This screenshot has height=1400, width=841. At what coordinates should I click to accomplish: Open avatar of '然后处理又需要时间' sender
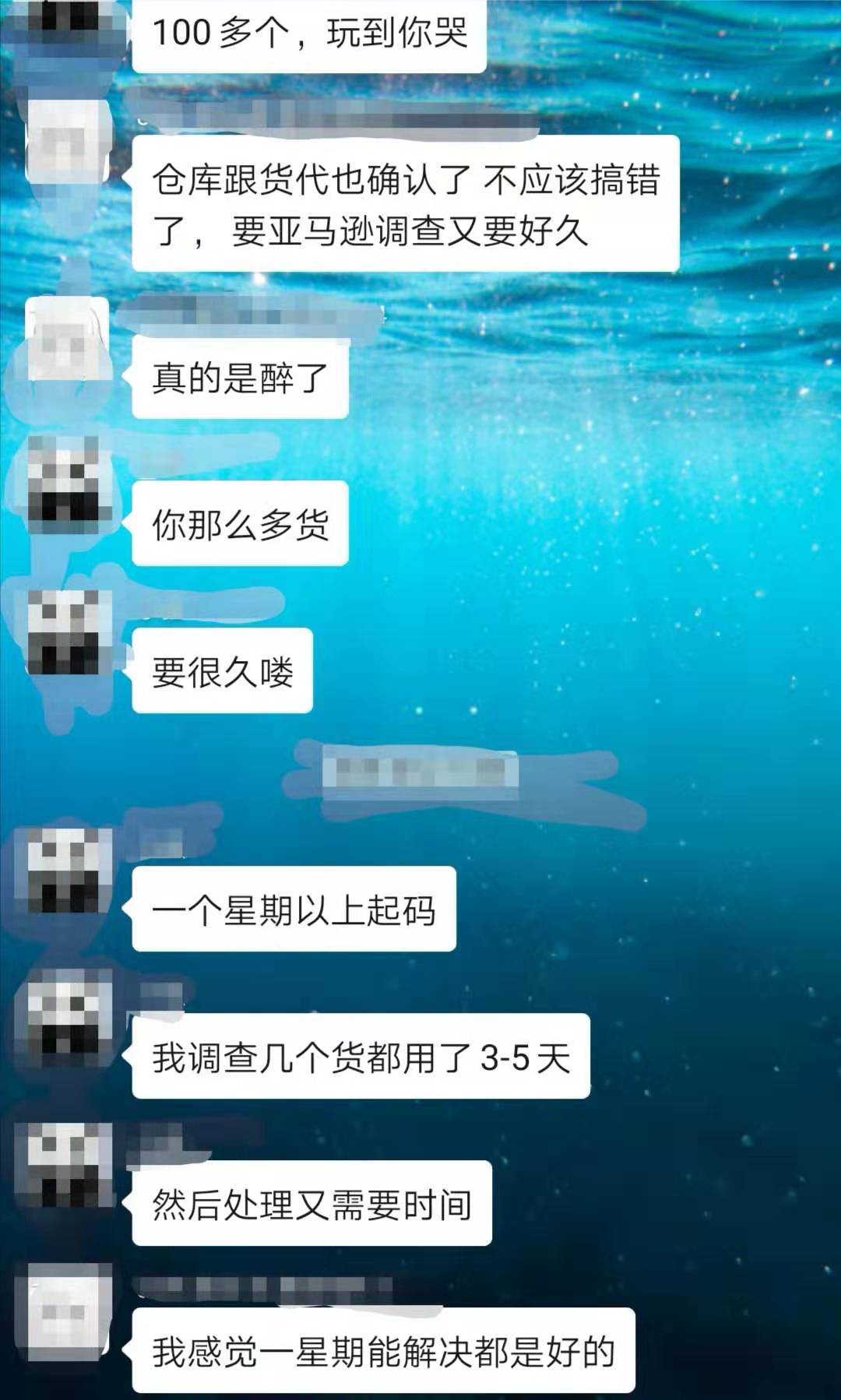point(67,1165)
